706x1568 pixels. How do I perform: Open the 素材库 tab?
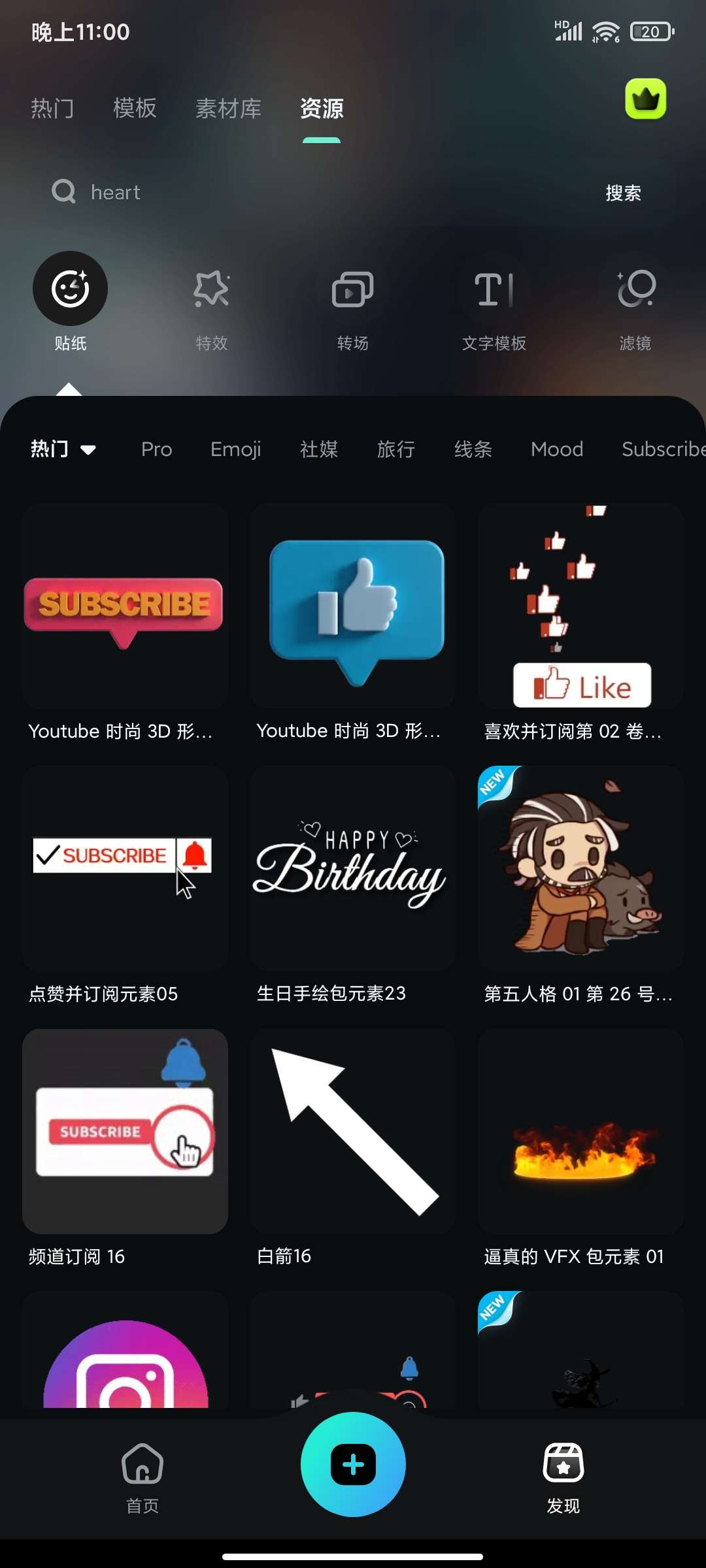(x=228, y=108)
